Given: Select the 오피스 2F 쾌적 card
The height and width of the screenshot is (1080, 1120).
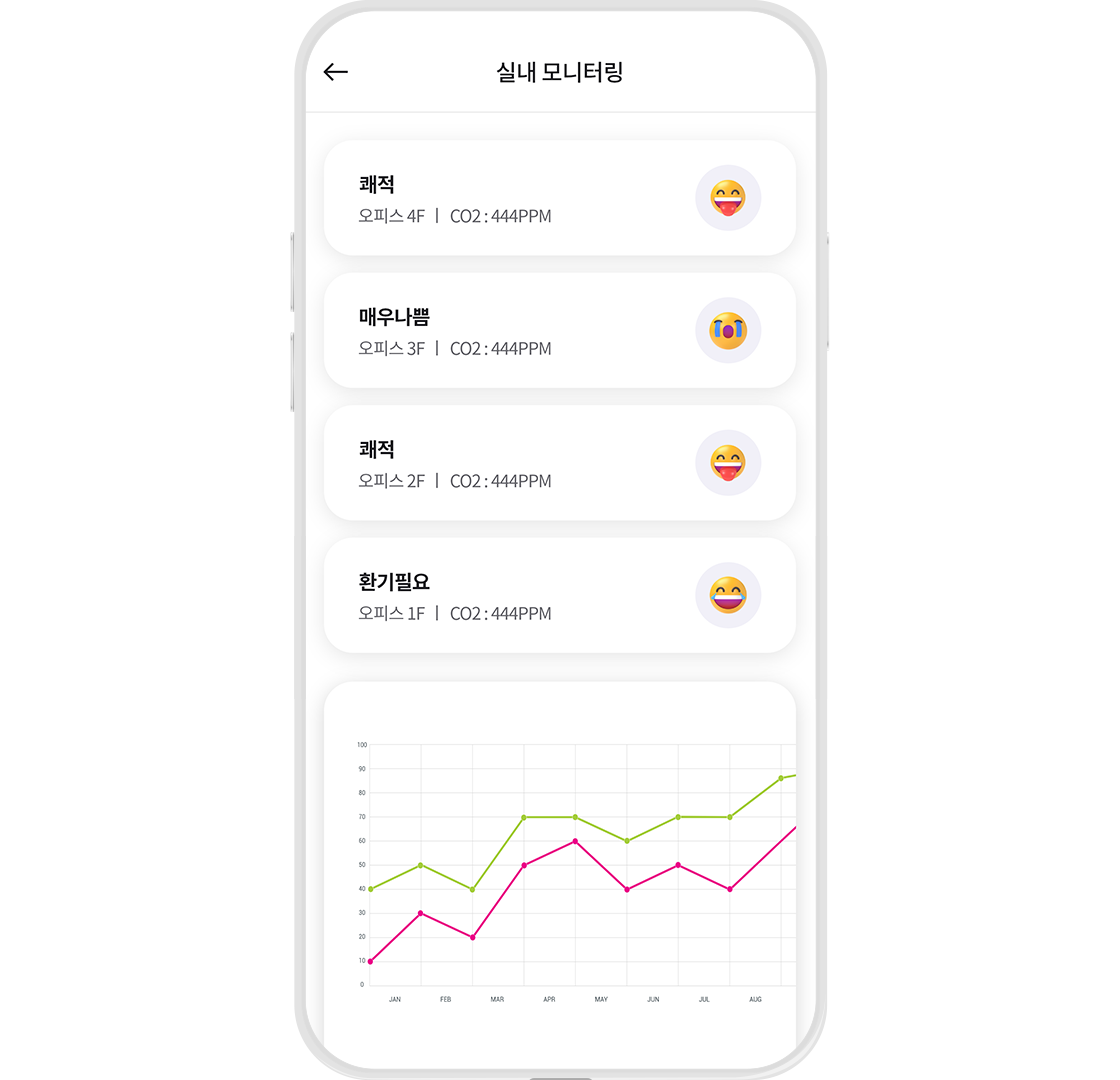Looking at the screenshot, I should [x=559, y=463].
